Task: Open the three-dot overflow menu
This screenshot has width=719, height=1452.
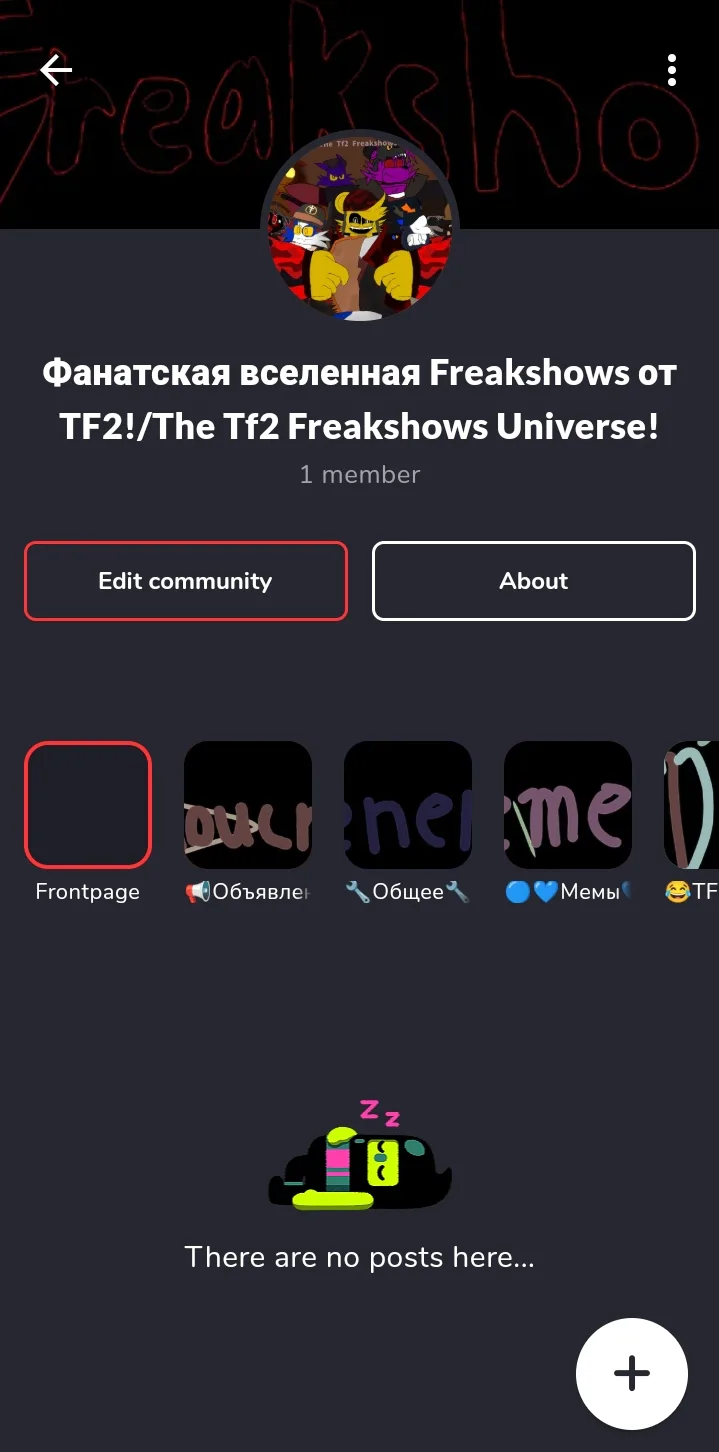Action: point(671,70)
